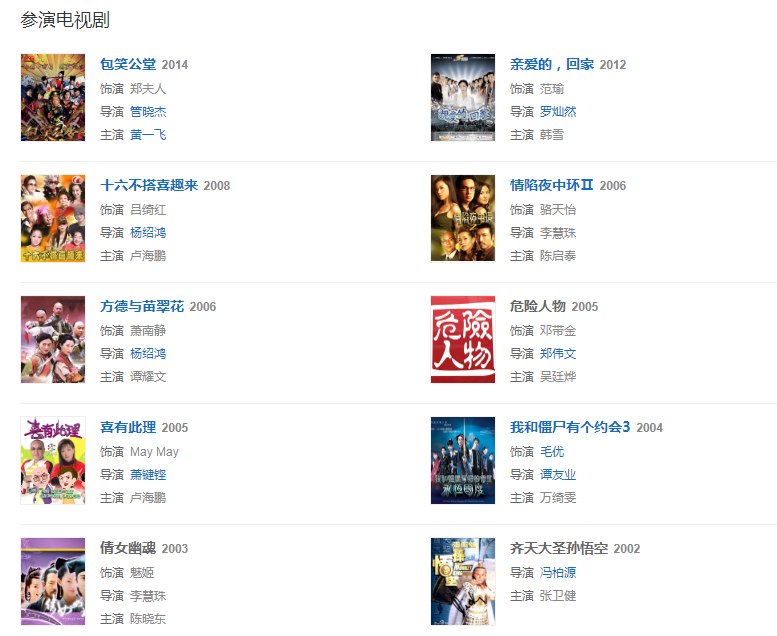Open director 萧键铿's page
The height and width of the screenshot is (636, 777).
(148, 475)
